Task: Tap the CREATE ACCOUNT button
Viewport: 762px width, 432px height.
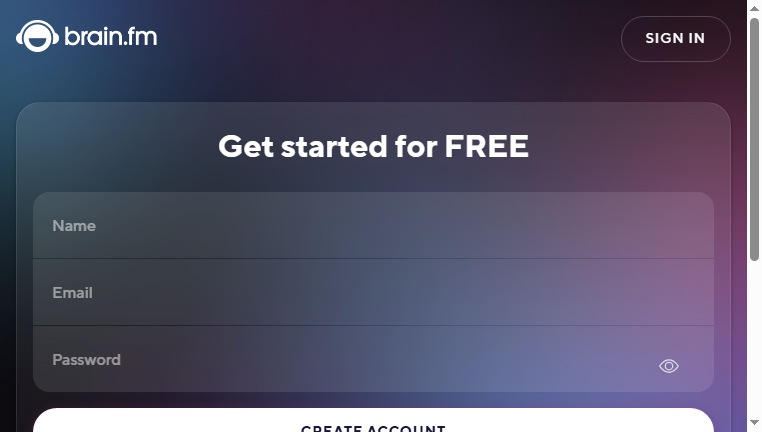Action: click(373, 423)
